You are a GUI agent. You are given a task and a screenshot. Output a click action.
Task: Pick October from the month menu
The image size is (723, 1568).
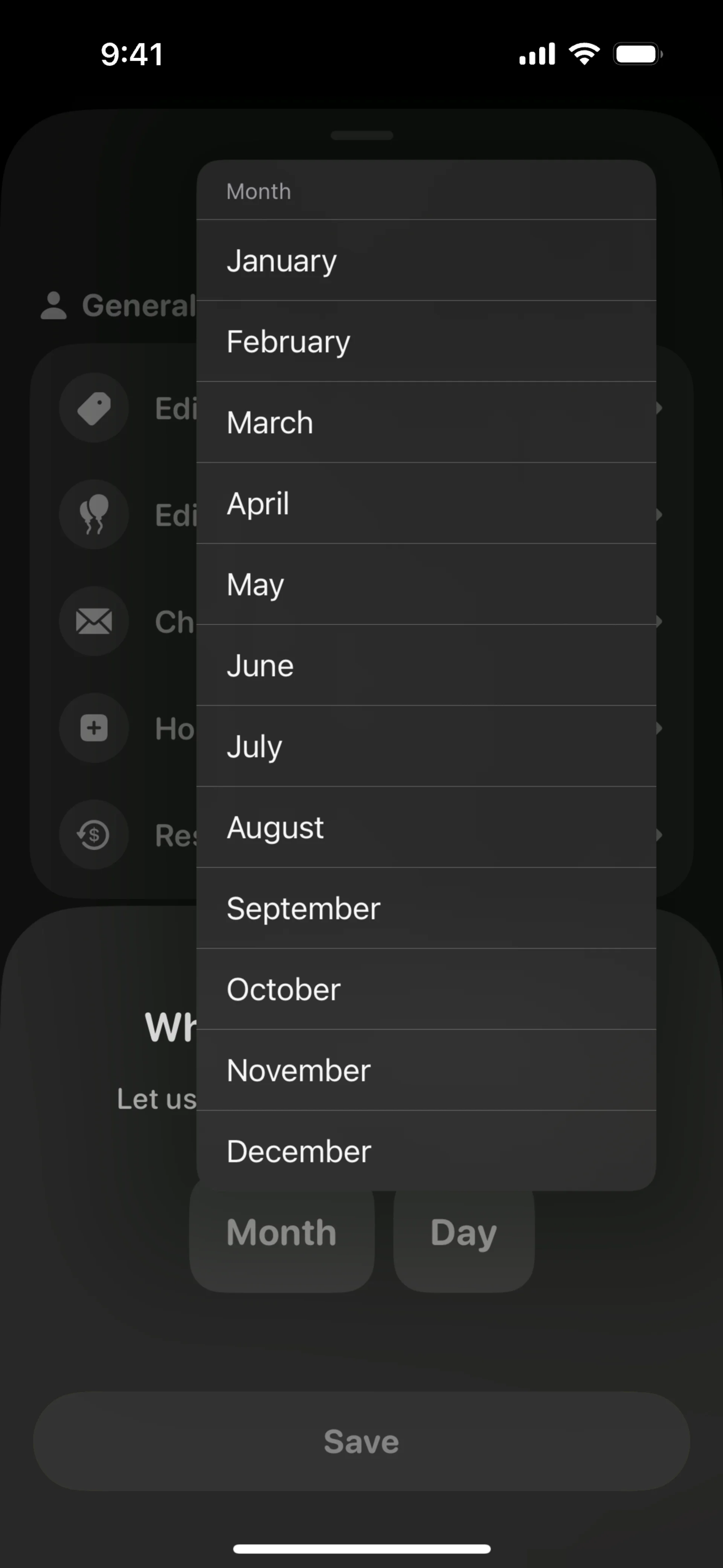pyautogui.click(x=426, y=989)
